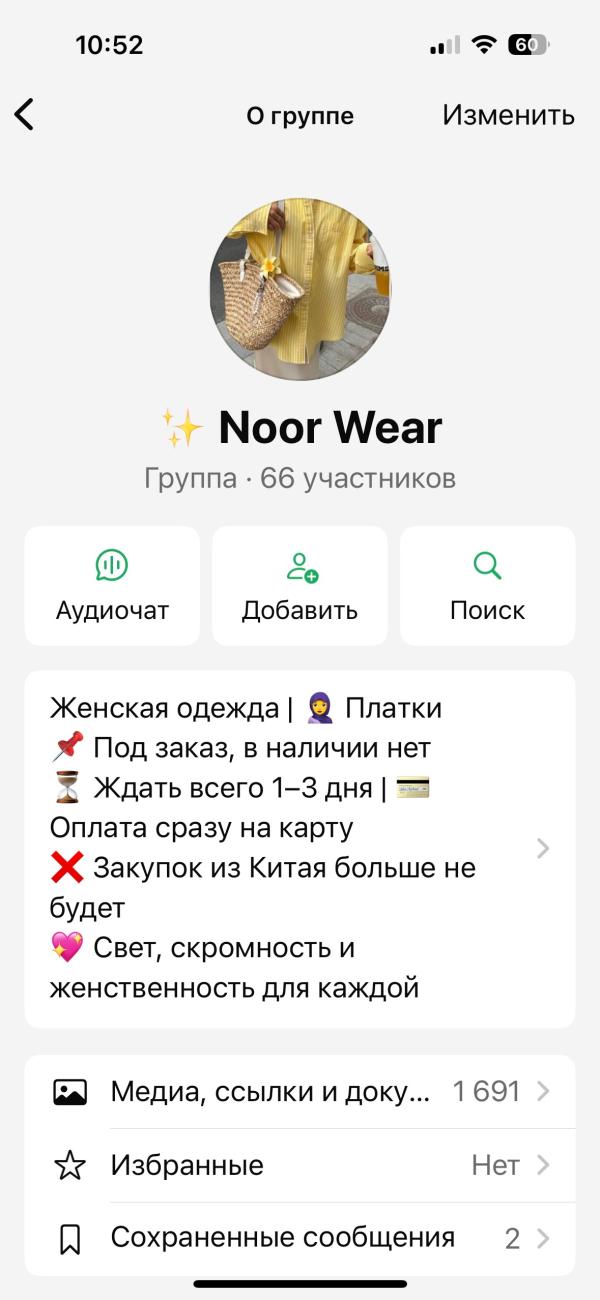Open the group description card
Viewport: 600px width, 1300px height.
pos(300,848)
